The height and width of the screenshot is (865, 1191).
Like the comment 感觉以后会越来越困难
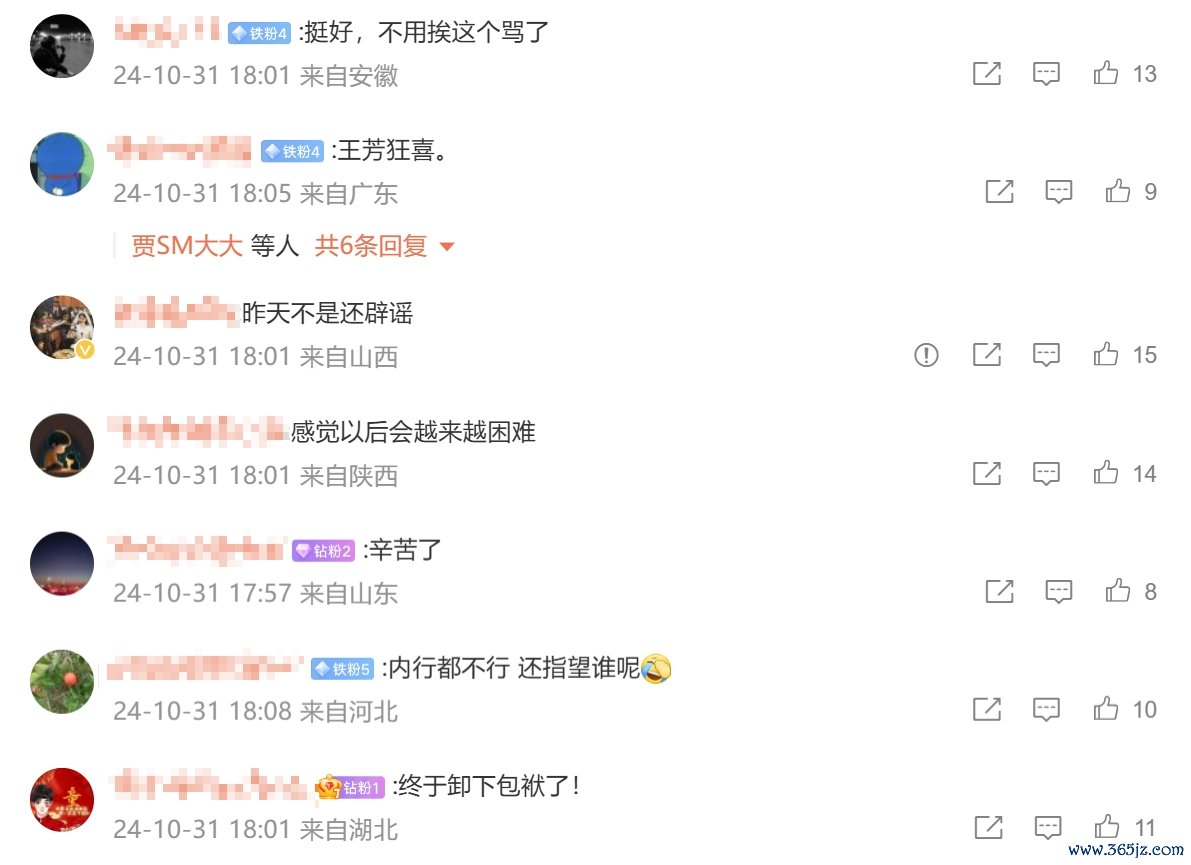coord(1105,473)
